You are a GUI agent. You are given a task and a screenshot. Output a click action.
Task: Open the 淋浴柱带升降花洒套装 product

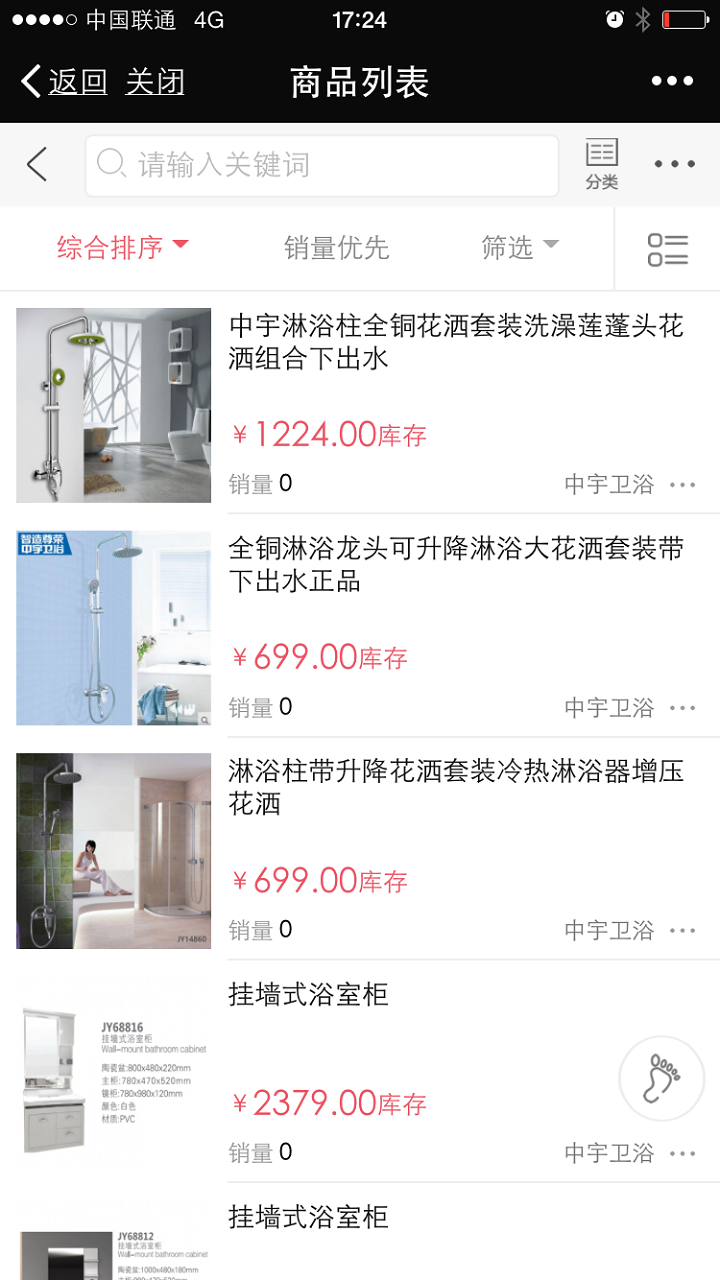[x=456, y=787]
